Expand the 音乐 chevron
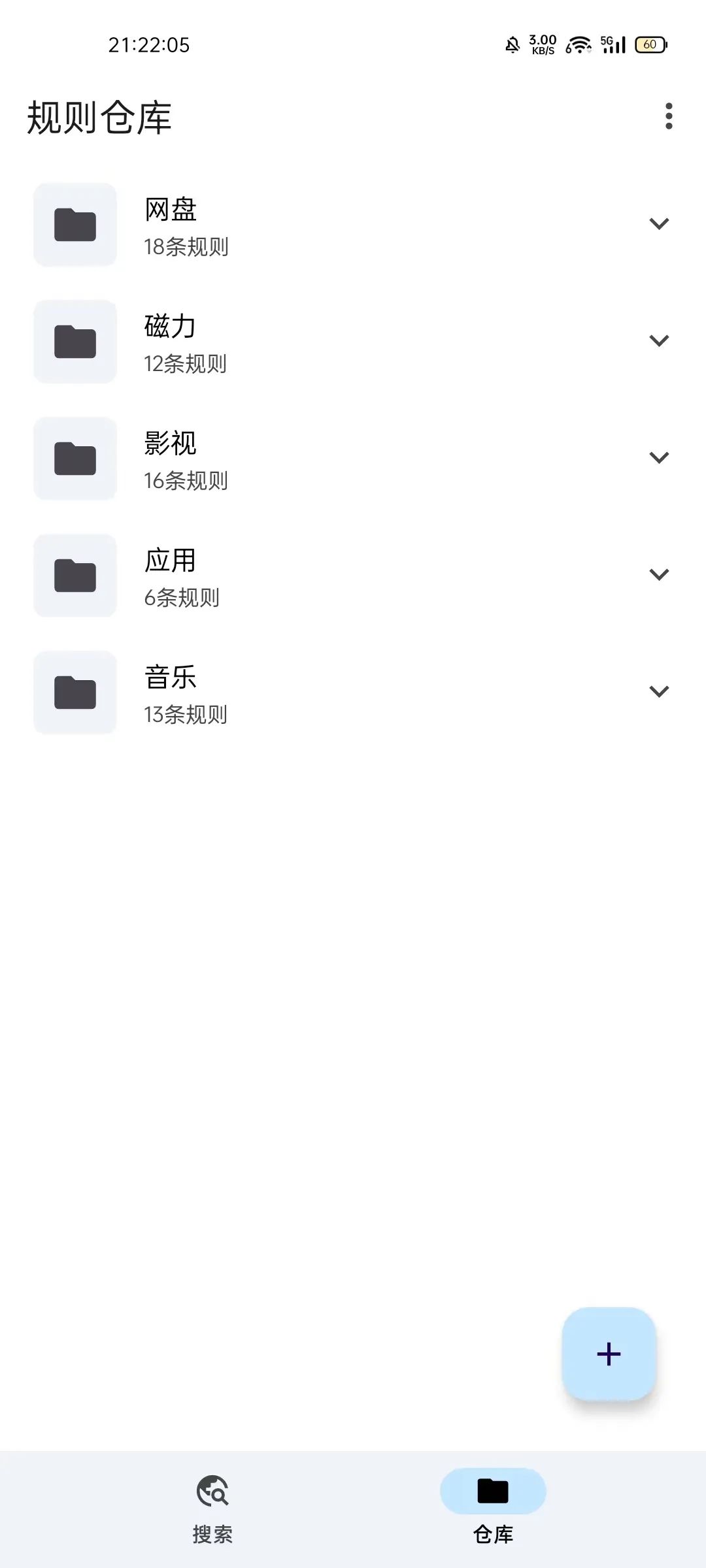Viewport: 706px width, 1568px height. tap(659, 692)
